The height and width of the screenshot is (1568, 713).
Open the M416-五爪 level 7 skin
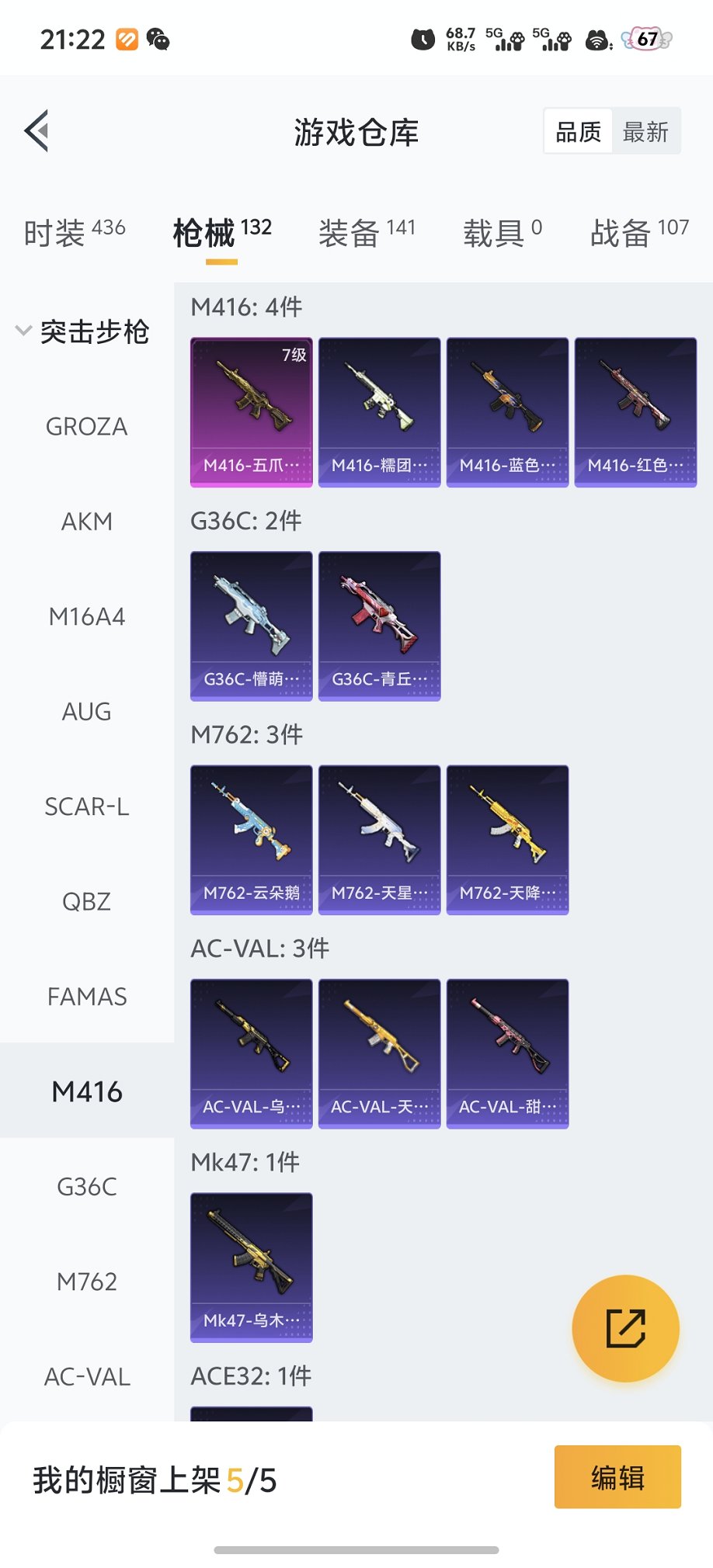coord(252,412)
